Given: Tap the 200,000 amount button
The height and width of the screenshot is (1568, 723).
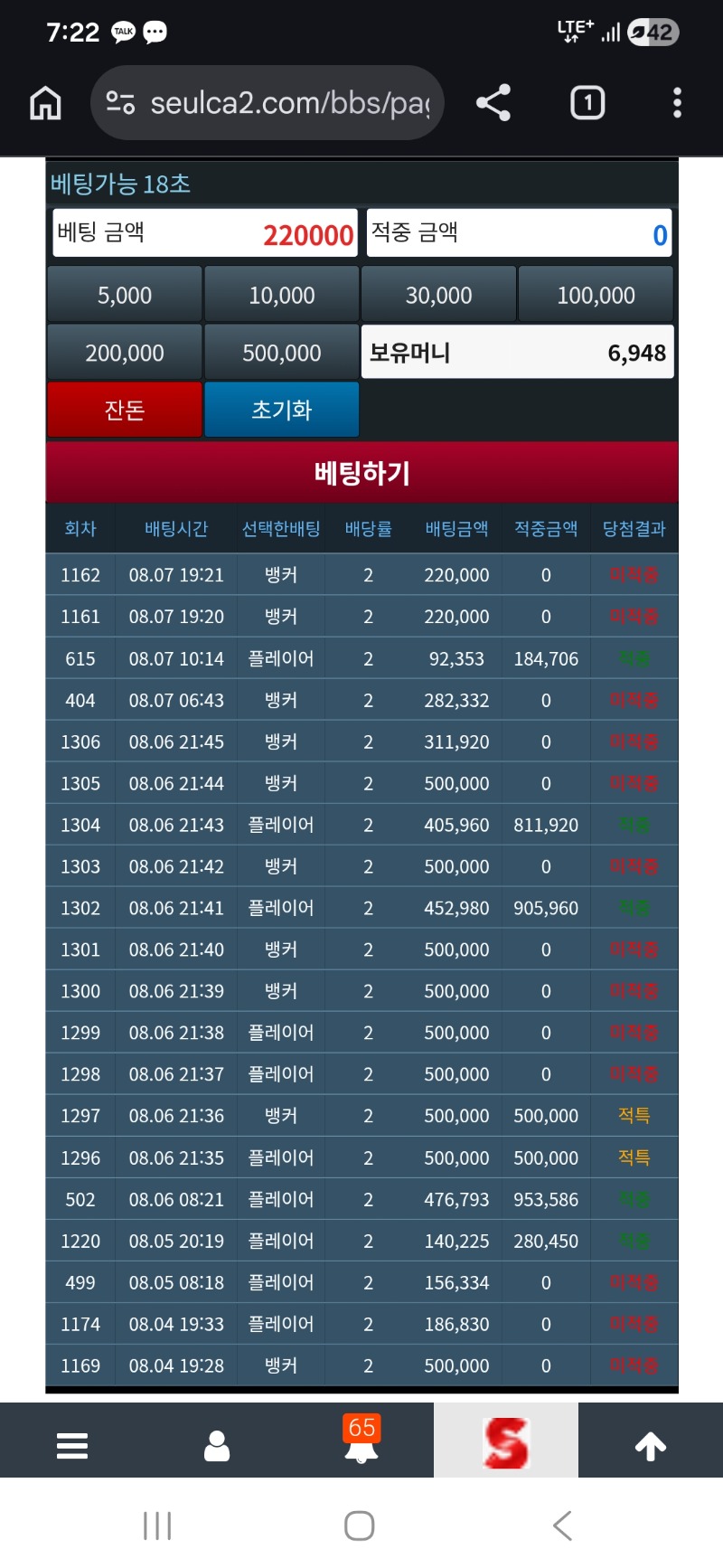Looking at the screenshot, I should tap(125, 353).
